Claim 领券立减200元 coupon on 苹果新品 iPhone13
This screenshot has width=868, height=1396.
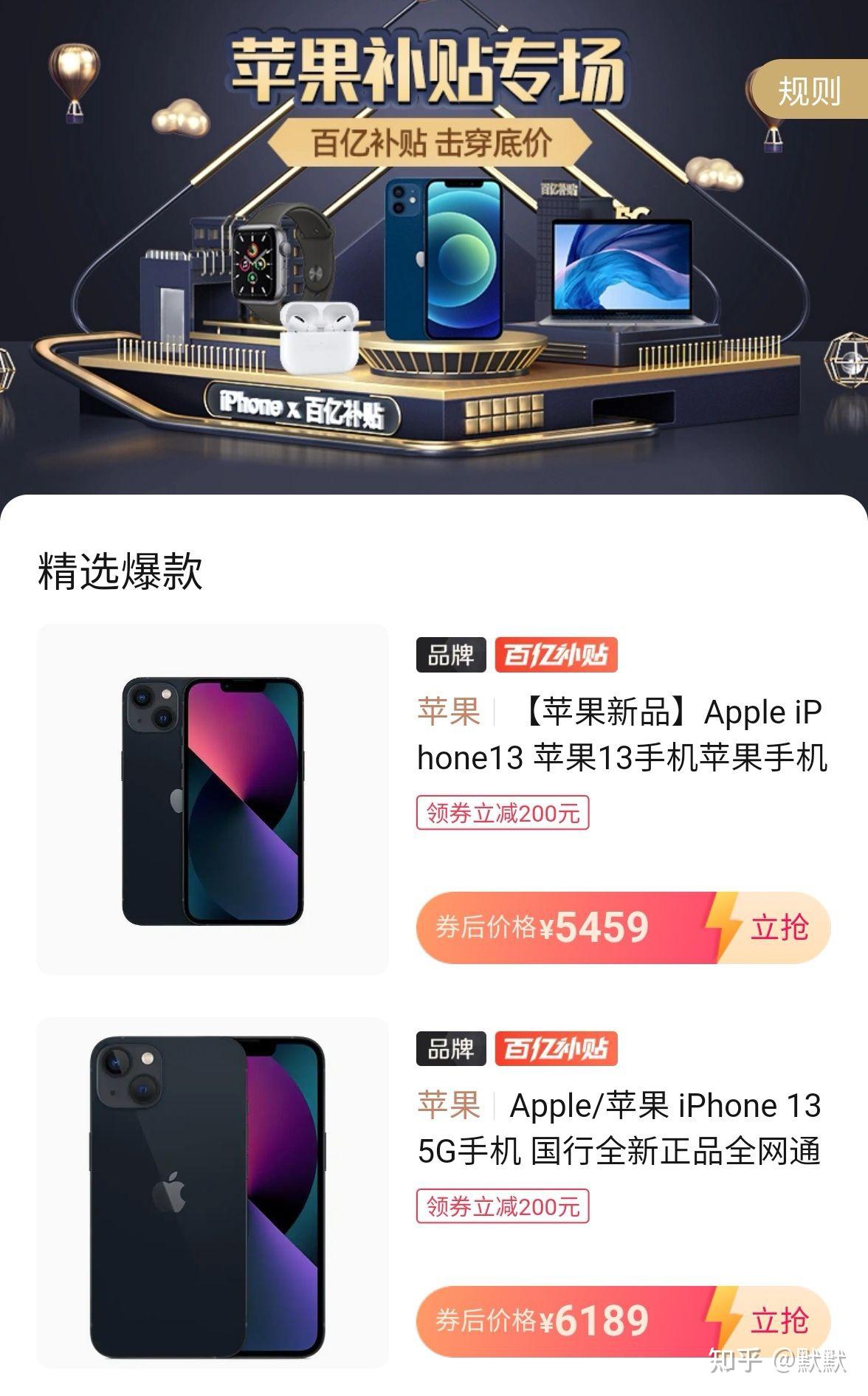(x=503, y=813)
